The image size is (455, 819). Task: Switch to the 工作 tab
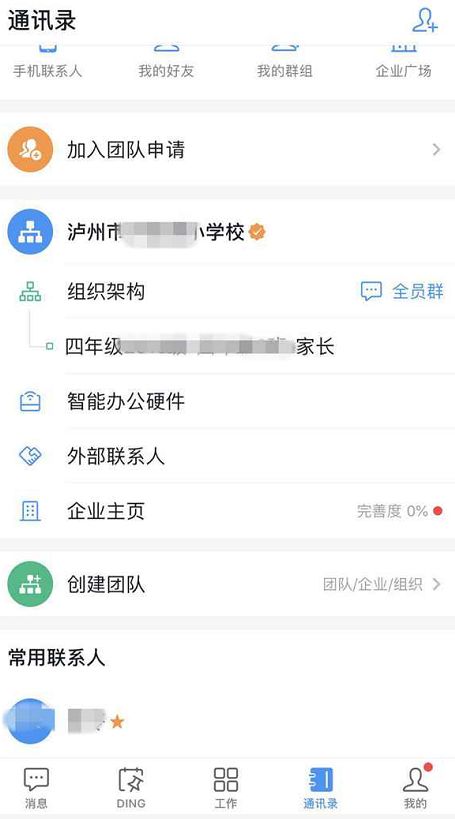226,788
